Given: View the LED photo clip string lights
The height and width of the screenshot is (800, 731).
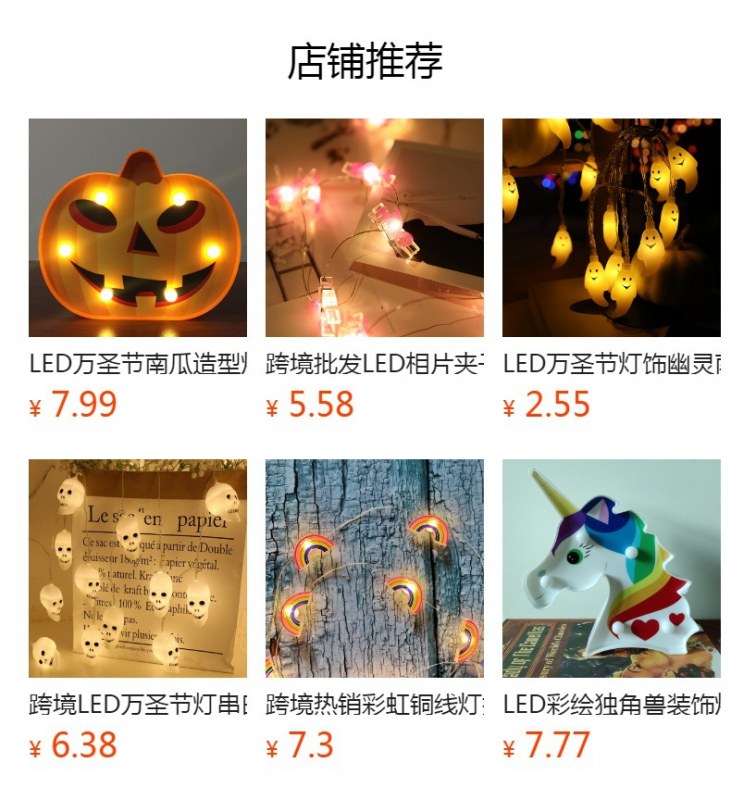Looking at the screenshot, I should [x=374, y=228].
